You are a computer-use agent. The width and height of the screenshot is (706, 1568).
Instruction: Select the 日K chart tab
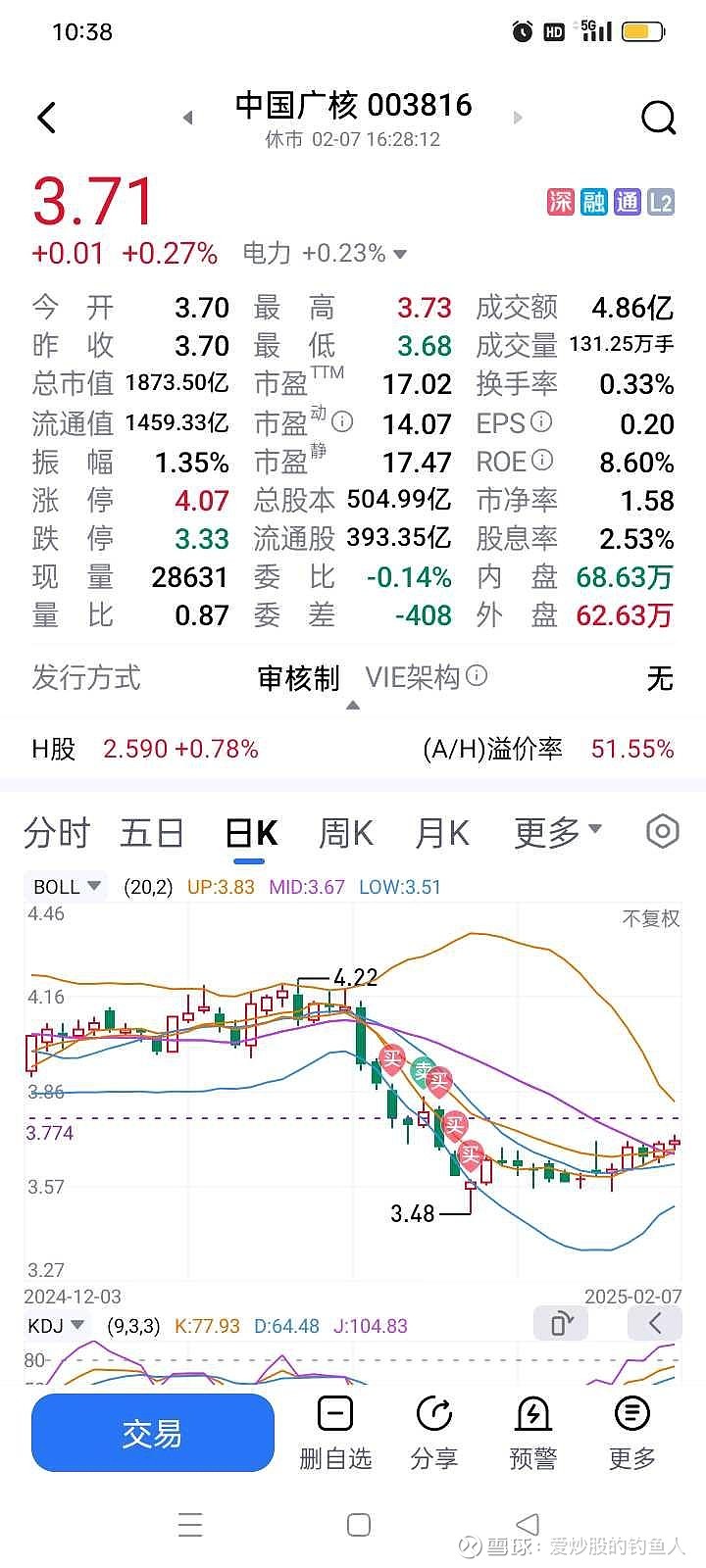pos(251,833)
